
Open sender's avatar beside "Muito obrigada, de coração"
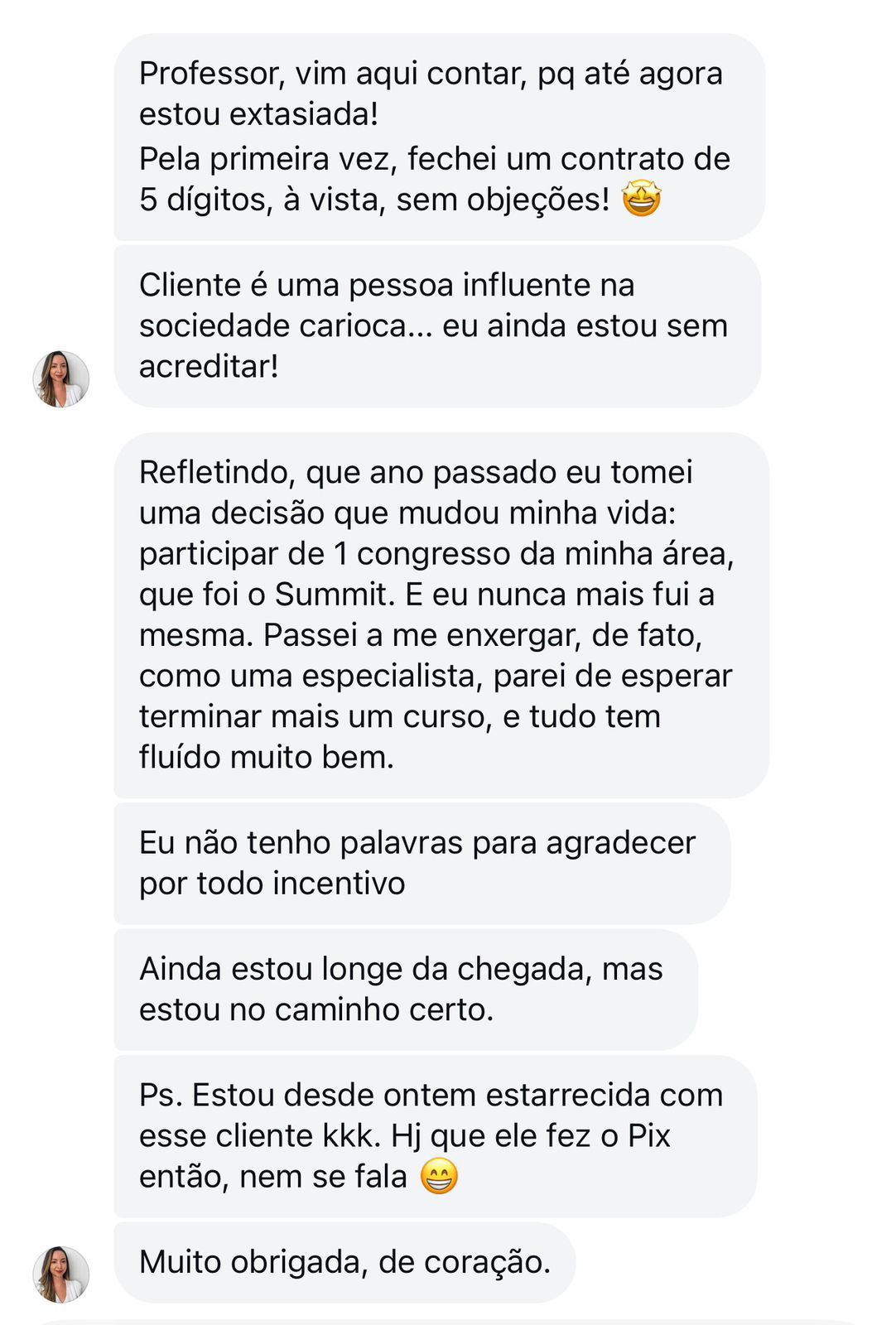coord(61,1274)
